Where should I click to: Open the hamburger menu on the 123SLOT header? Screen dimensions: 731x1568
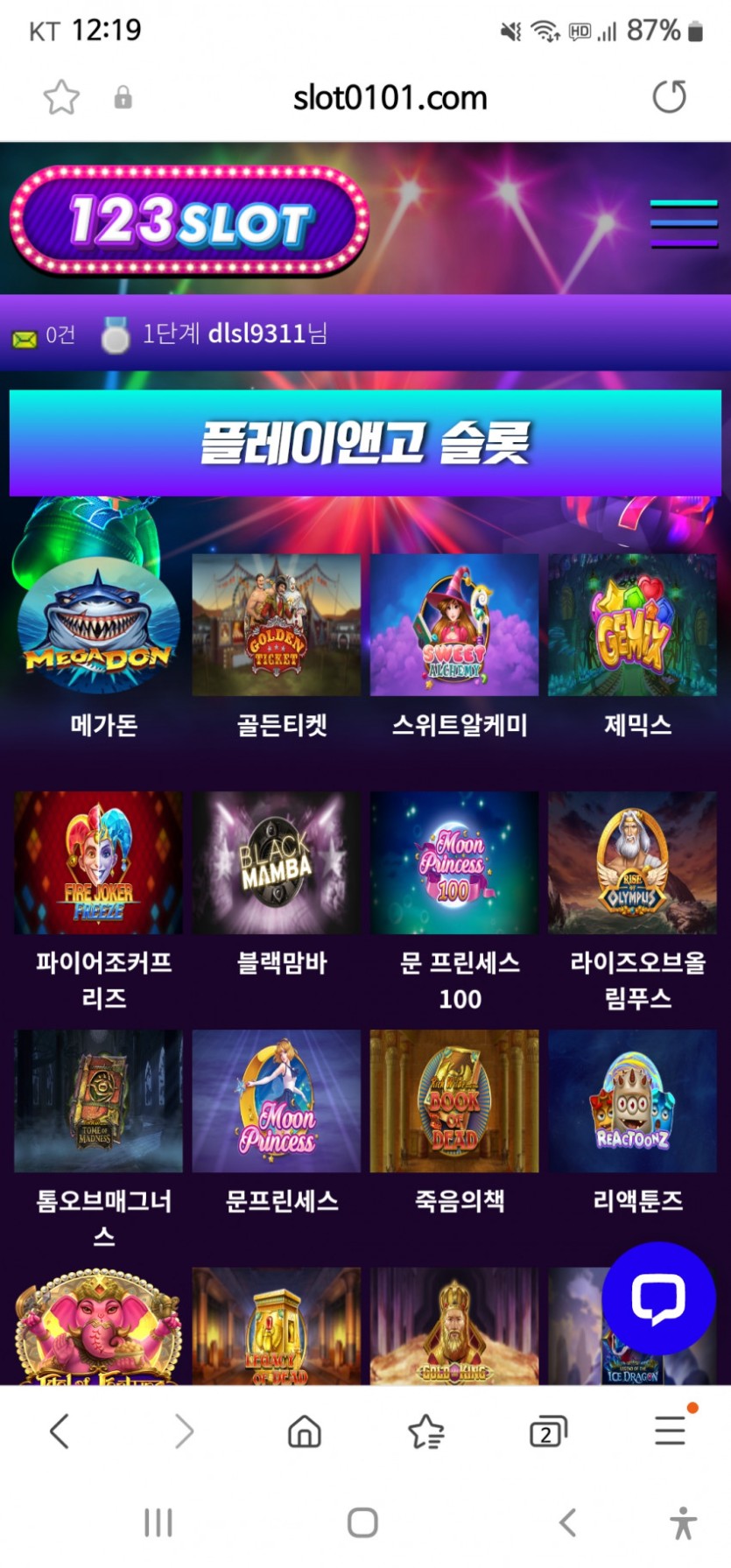coord(684,223)
